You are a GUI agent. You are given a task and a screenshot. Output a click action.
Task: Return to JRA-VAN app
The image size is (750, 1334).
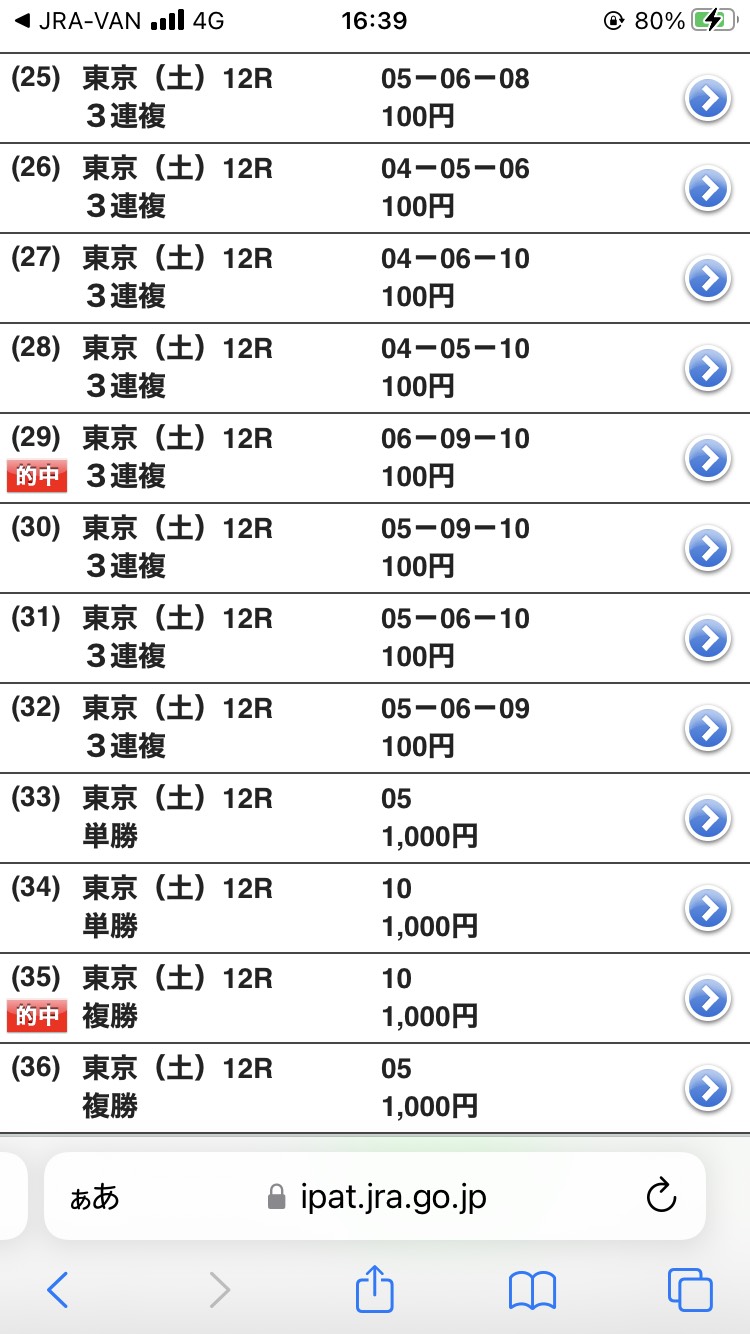point(70,21)
